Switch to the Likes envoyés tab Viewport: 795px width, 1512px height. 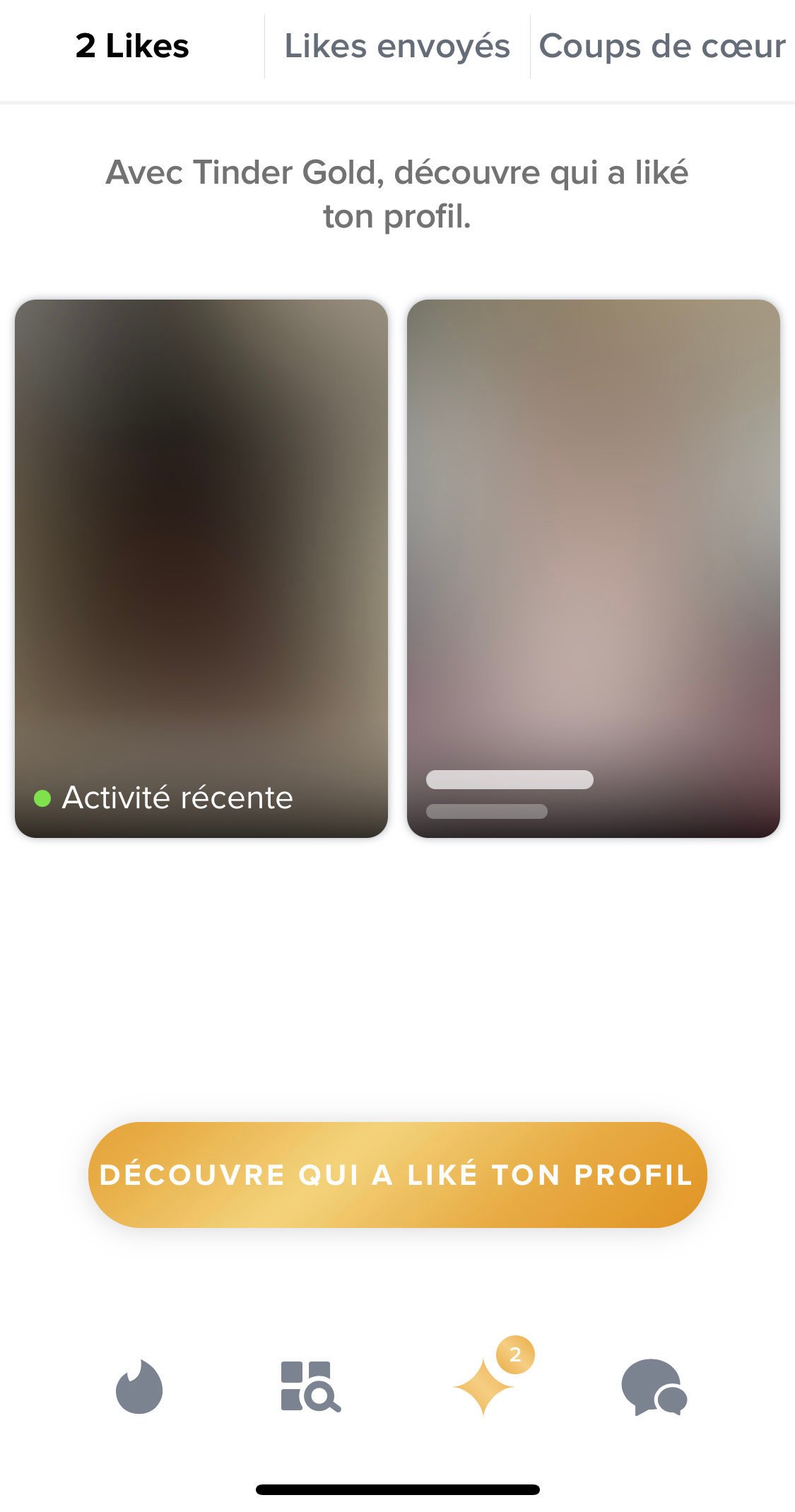[397, 47]
